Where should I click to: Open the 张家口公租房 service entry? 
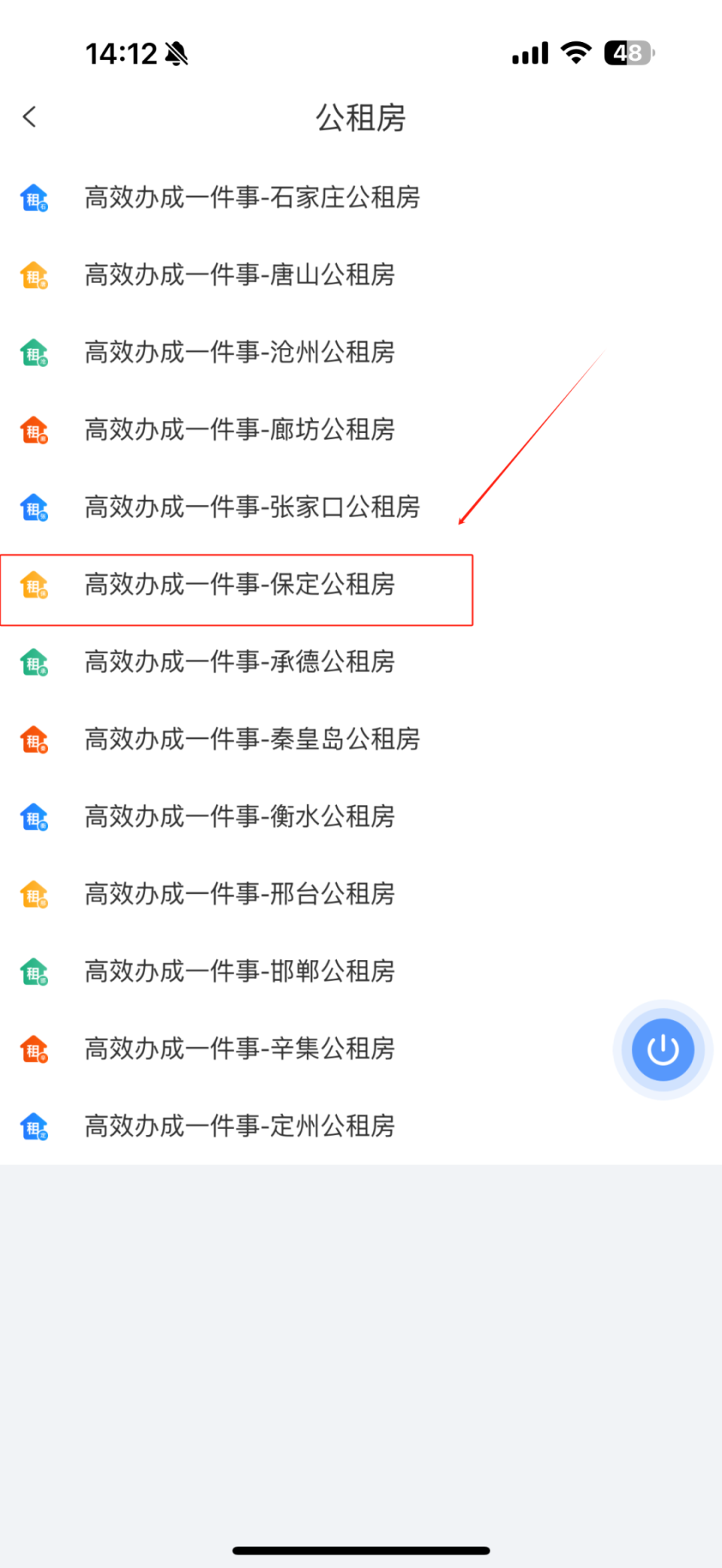click(253, 507)
